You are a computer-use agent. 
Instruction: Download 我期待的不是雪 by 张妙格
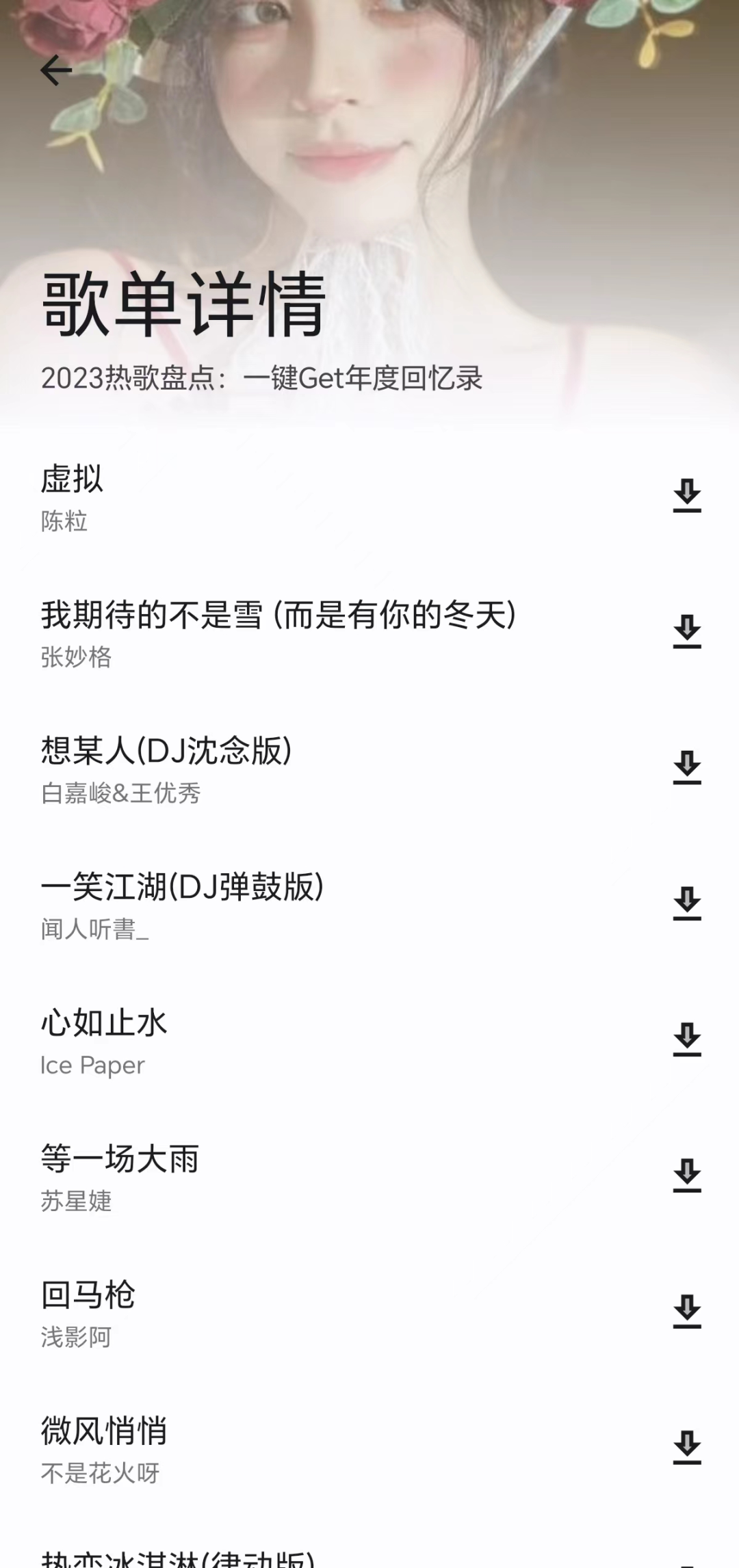[687, 632]
